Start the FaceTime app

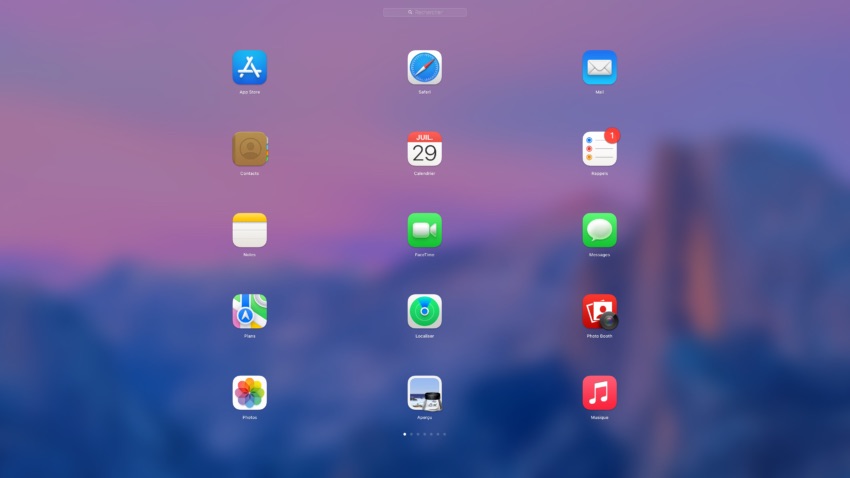[424, 230]
